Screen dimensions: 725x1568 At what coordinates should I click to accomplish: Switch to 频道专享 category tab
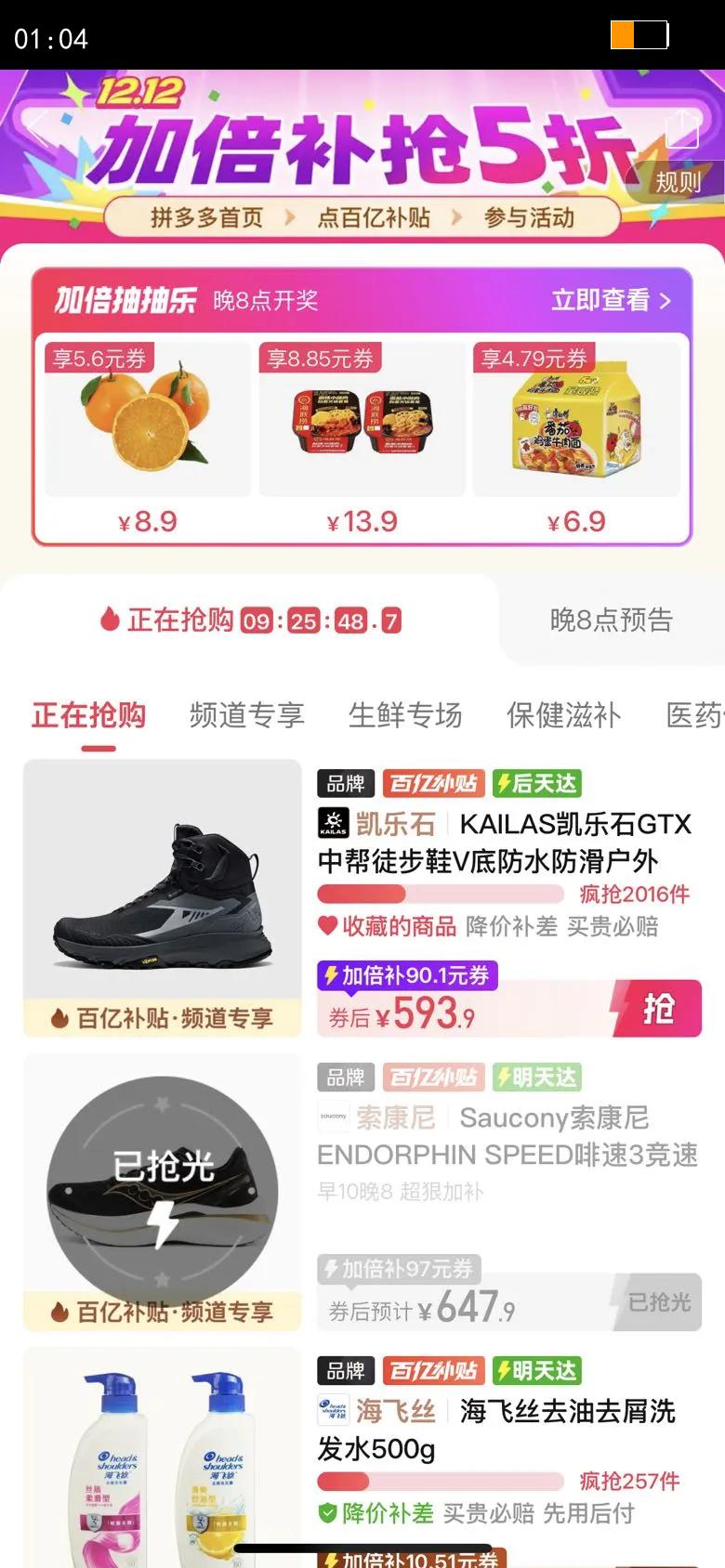pyautogui.click(x=247, y=715)
